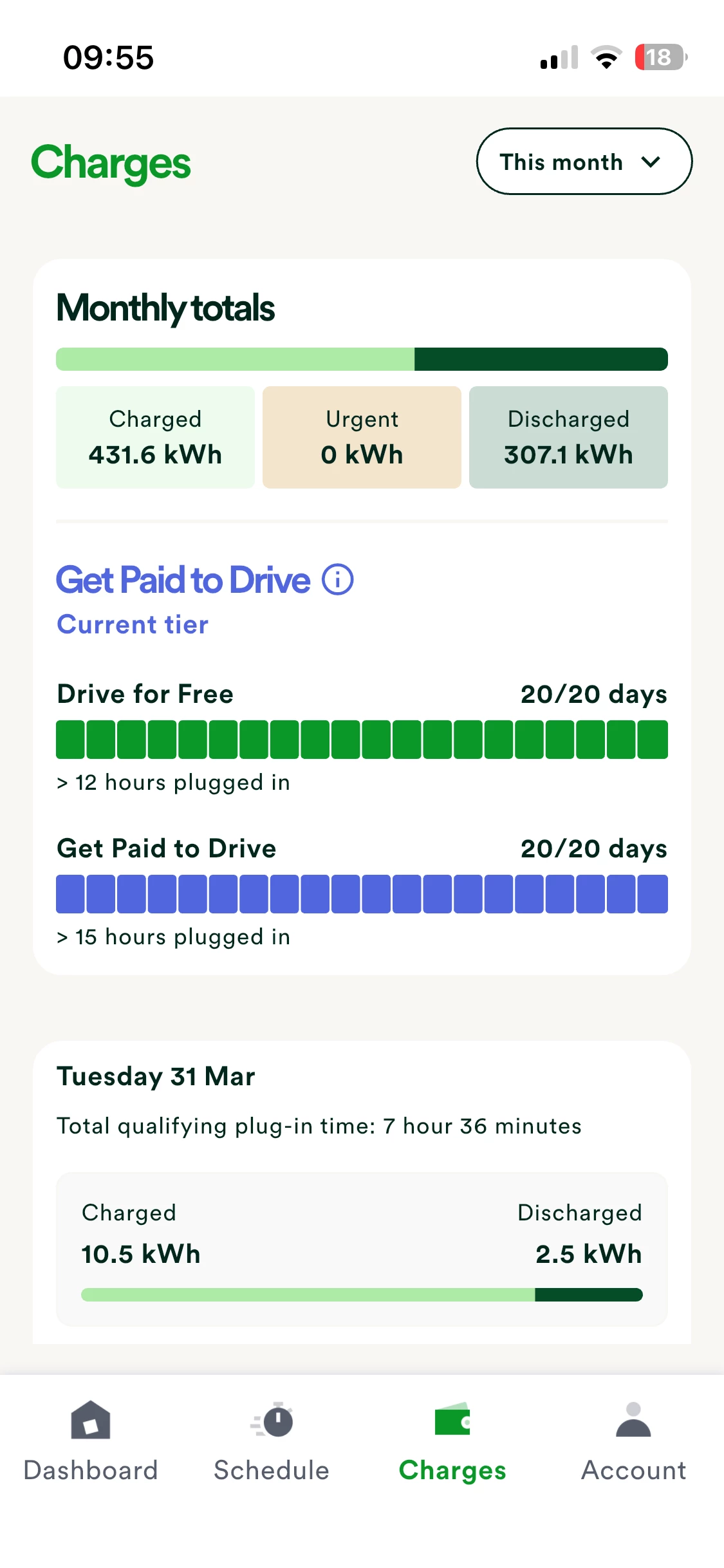Viewport: 724px width, 1568px height.
Task: Open the This month period dropdown
Action: (x=584, y=162)
